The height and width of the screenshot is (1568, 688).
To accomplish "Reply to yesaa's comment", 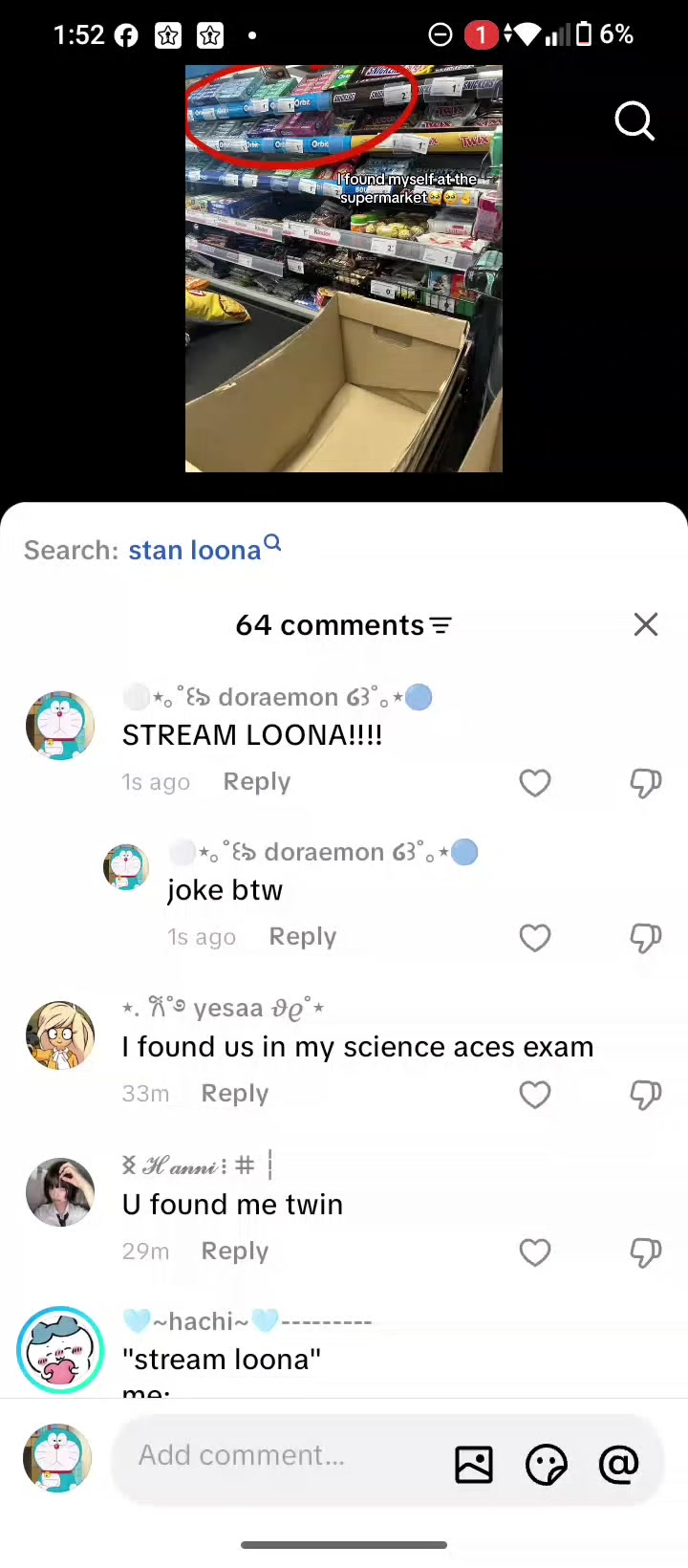I will point(235,1093).
